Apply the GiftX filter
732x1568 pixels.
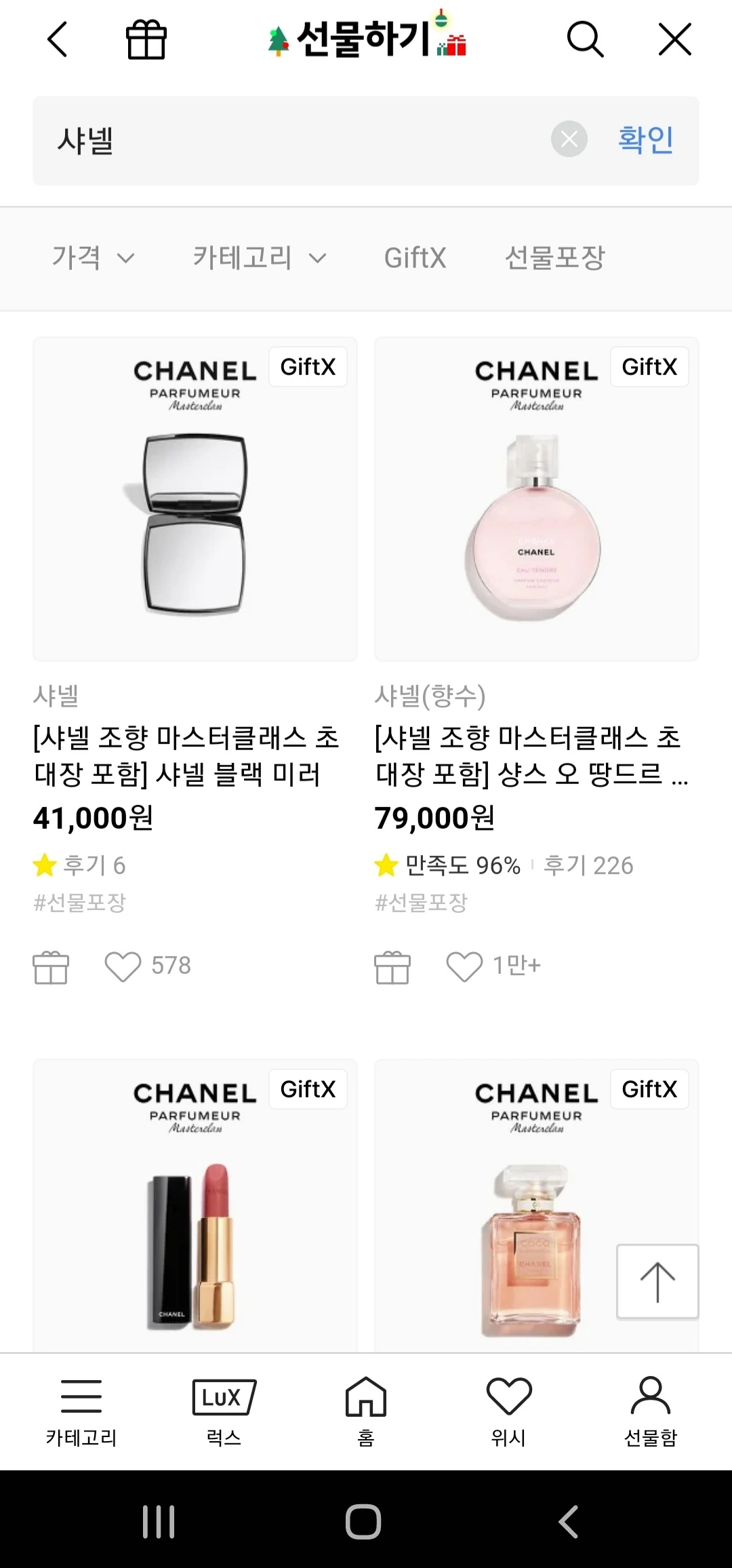pos(415,258)
